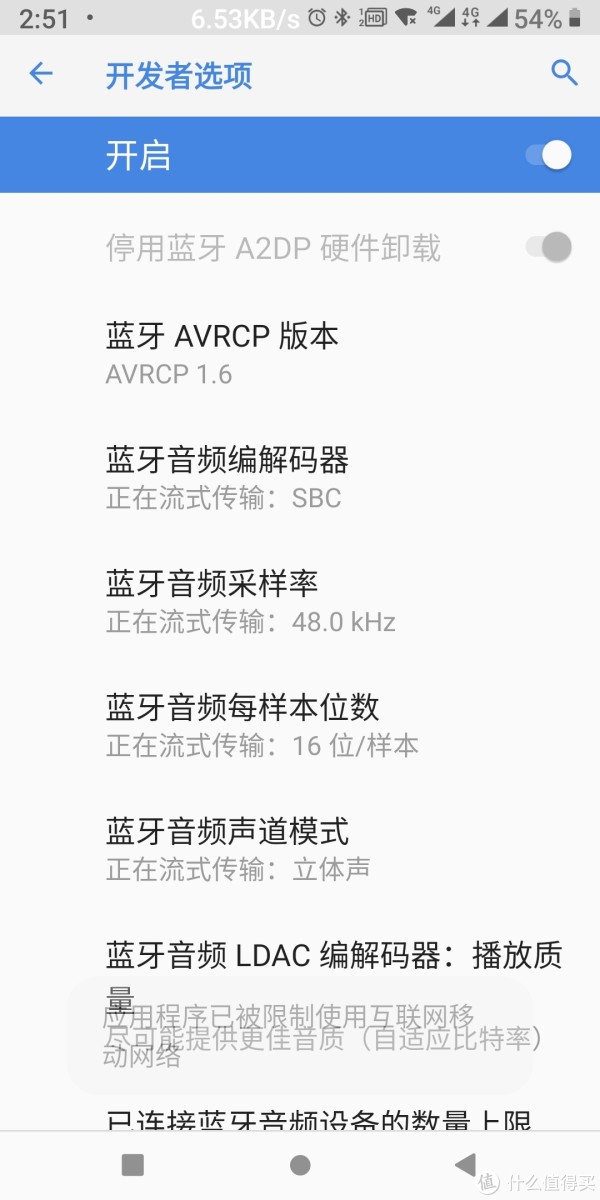The height and width of the screenshot is (1200, 600).
Task: Open 蓝牙音频编解码器 setting
Action: tap(300, 478)
